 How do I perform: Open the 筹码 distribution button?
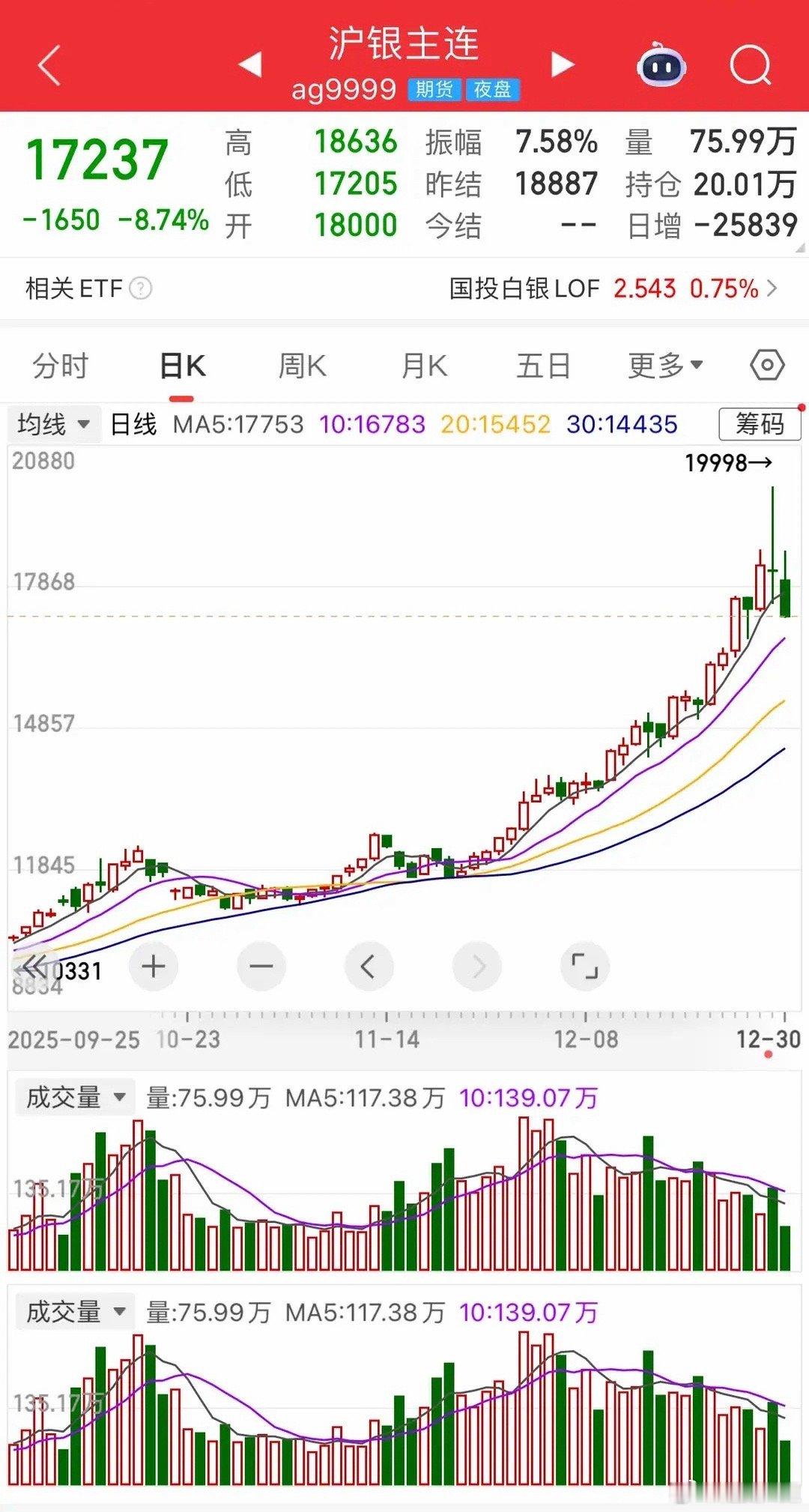click(759, 424)
